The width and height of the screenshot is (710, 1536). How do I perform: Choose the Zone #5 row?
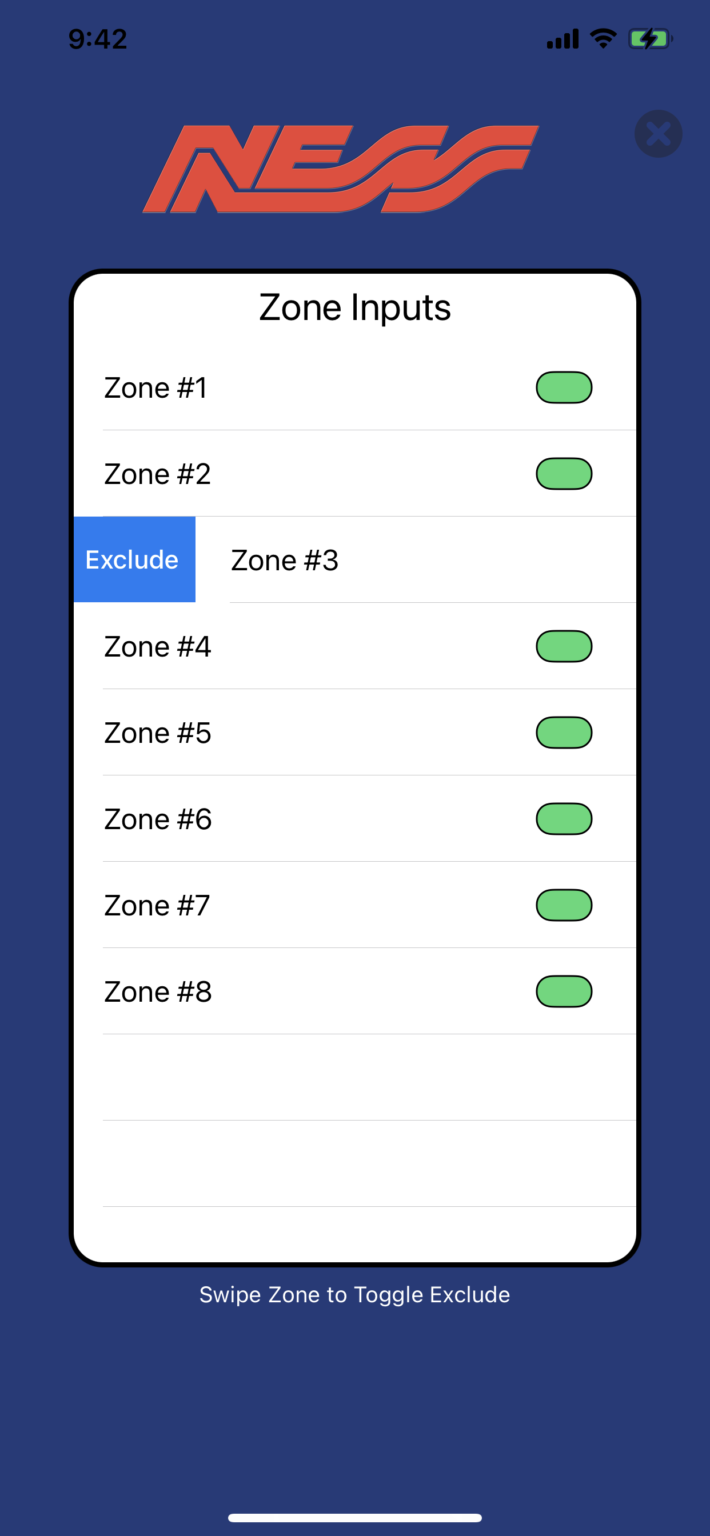(x=355, y=732)
